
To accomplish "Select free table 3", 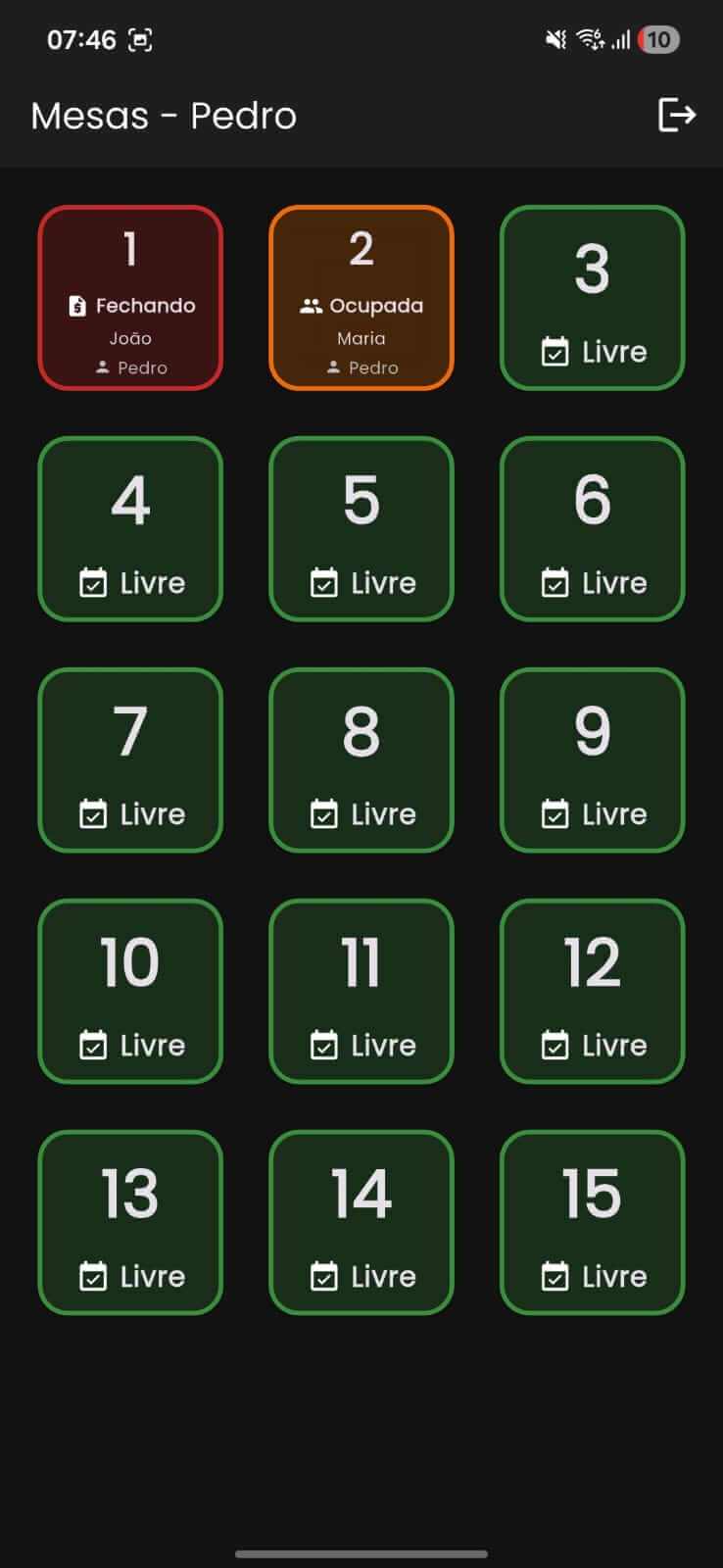I will point(592,298).
